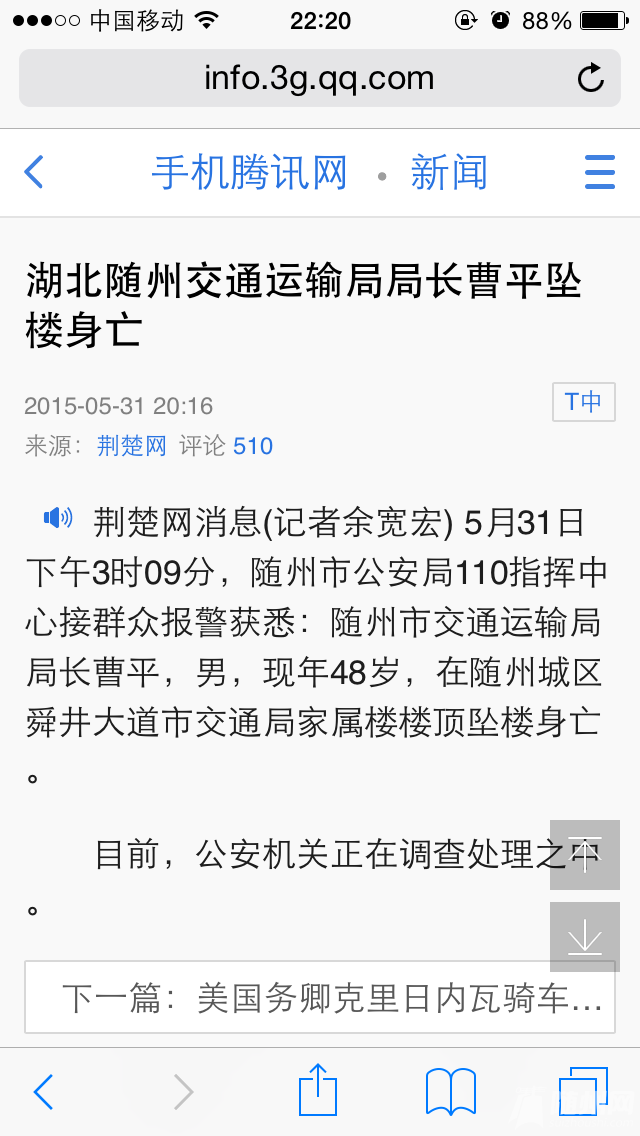Open next article 美国务卿克里日内瓦骑车

pyautogui.click(x=320, y=997)
